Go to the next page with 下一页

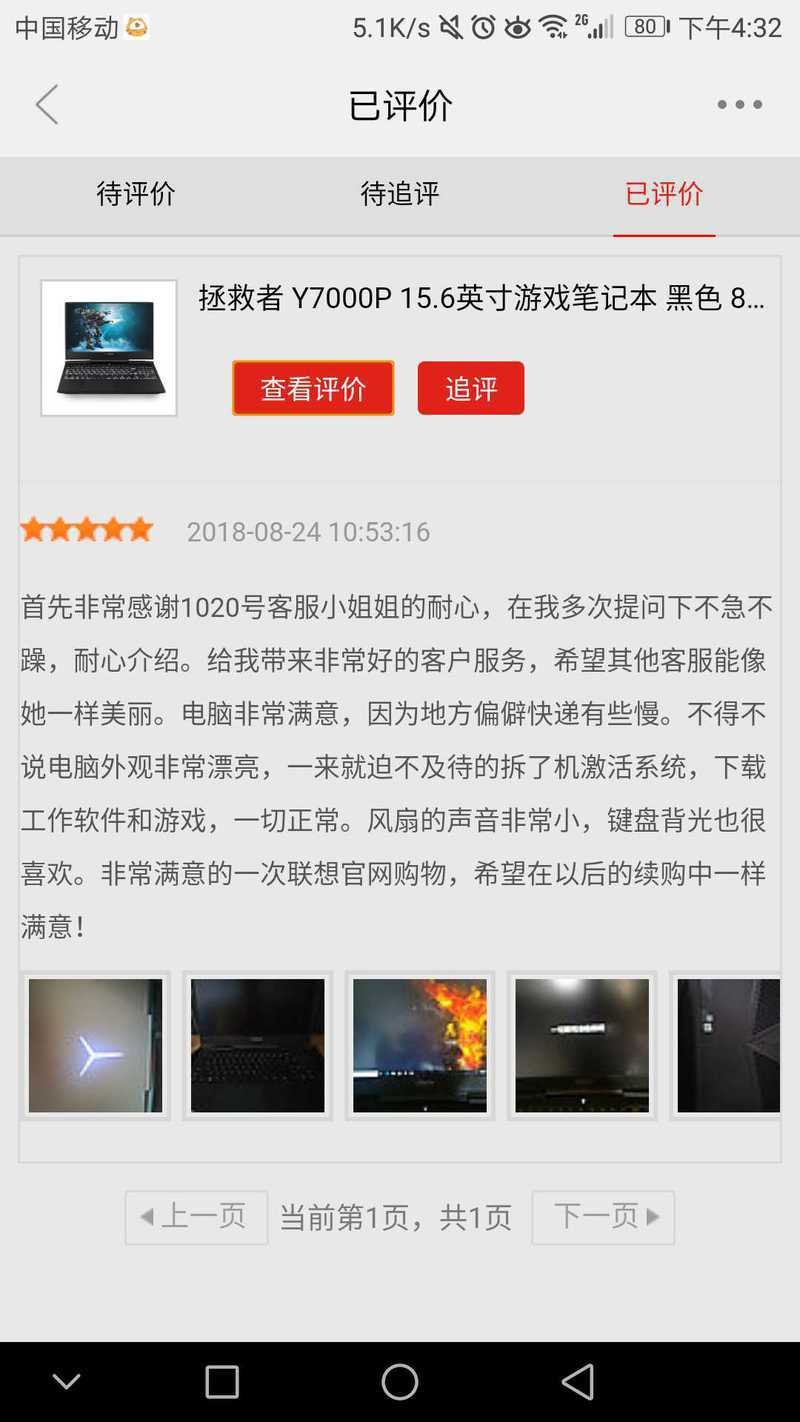pyautogui.click(x=603, y=1217)
